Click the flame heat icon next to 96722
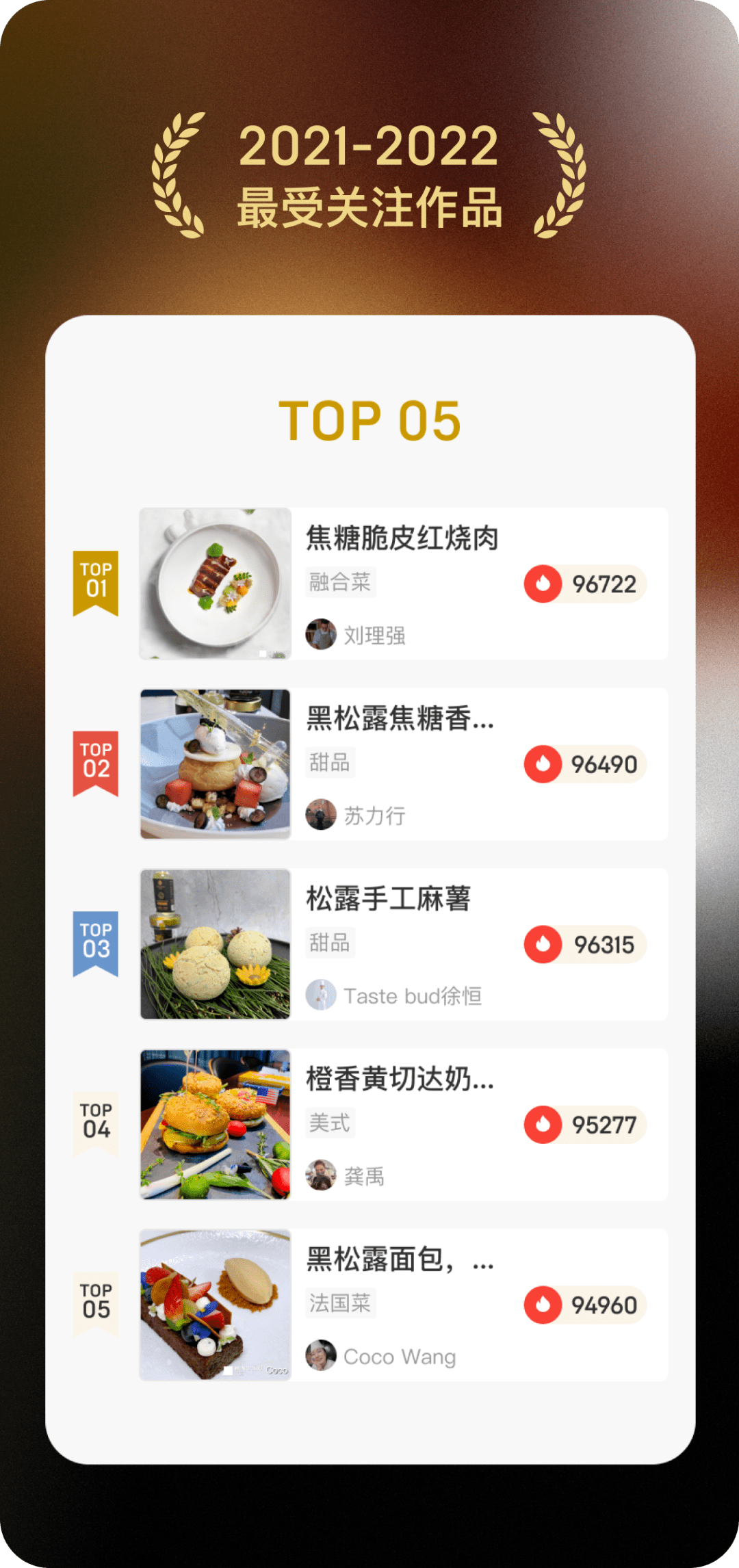The height and width of the screenshot is (1568, 739). pos(543,584)
